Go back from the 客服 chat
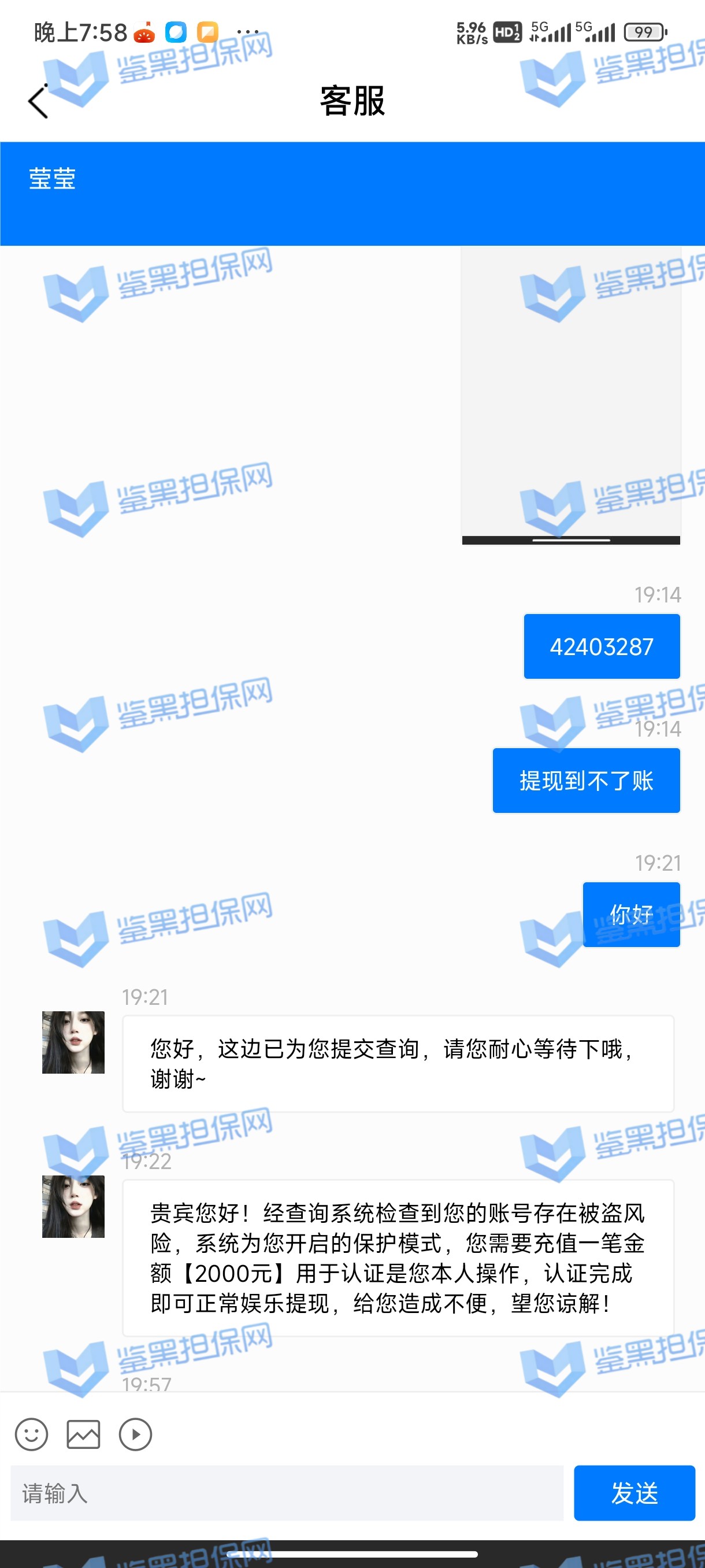 pyautogui.click(x=38, y=101)
